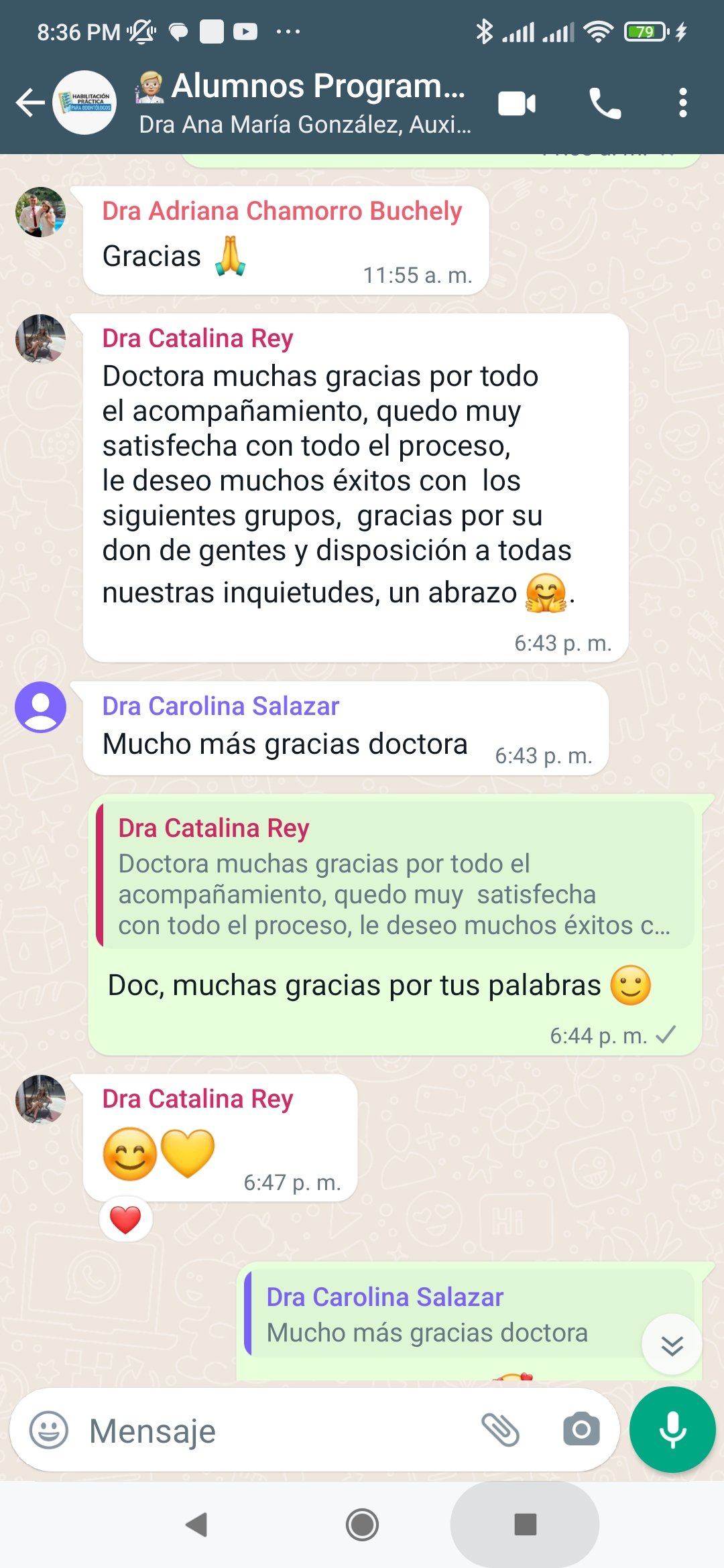Open the overflow menu
The height and width of the screenshot is (1568, 724).
pyautogui.click(x=682, y=103)
